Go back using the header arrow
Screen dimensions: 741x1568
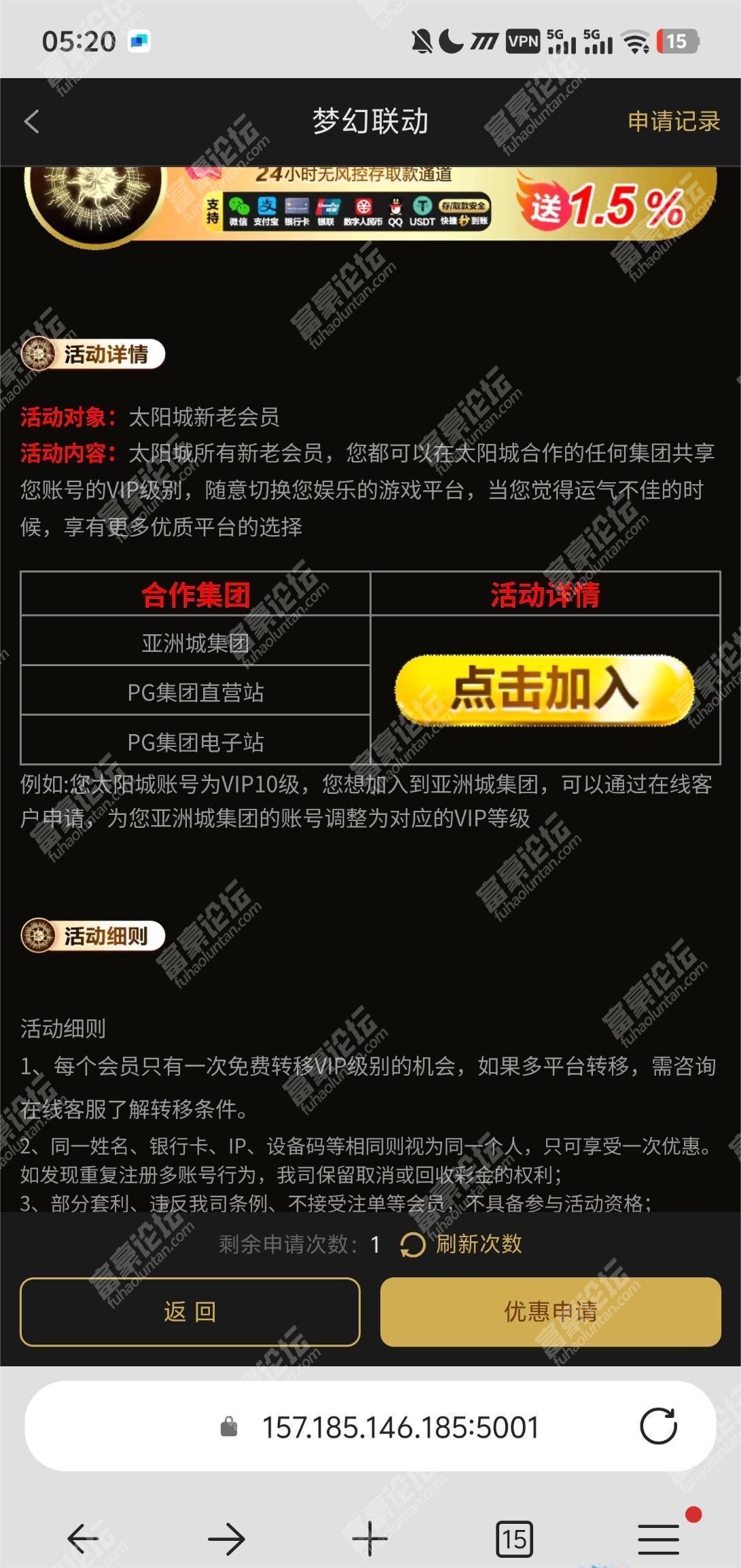32,122
